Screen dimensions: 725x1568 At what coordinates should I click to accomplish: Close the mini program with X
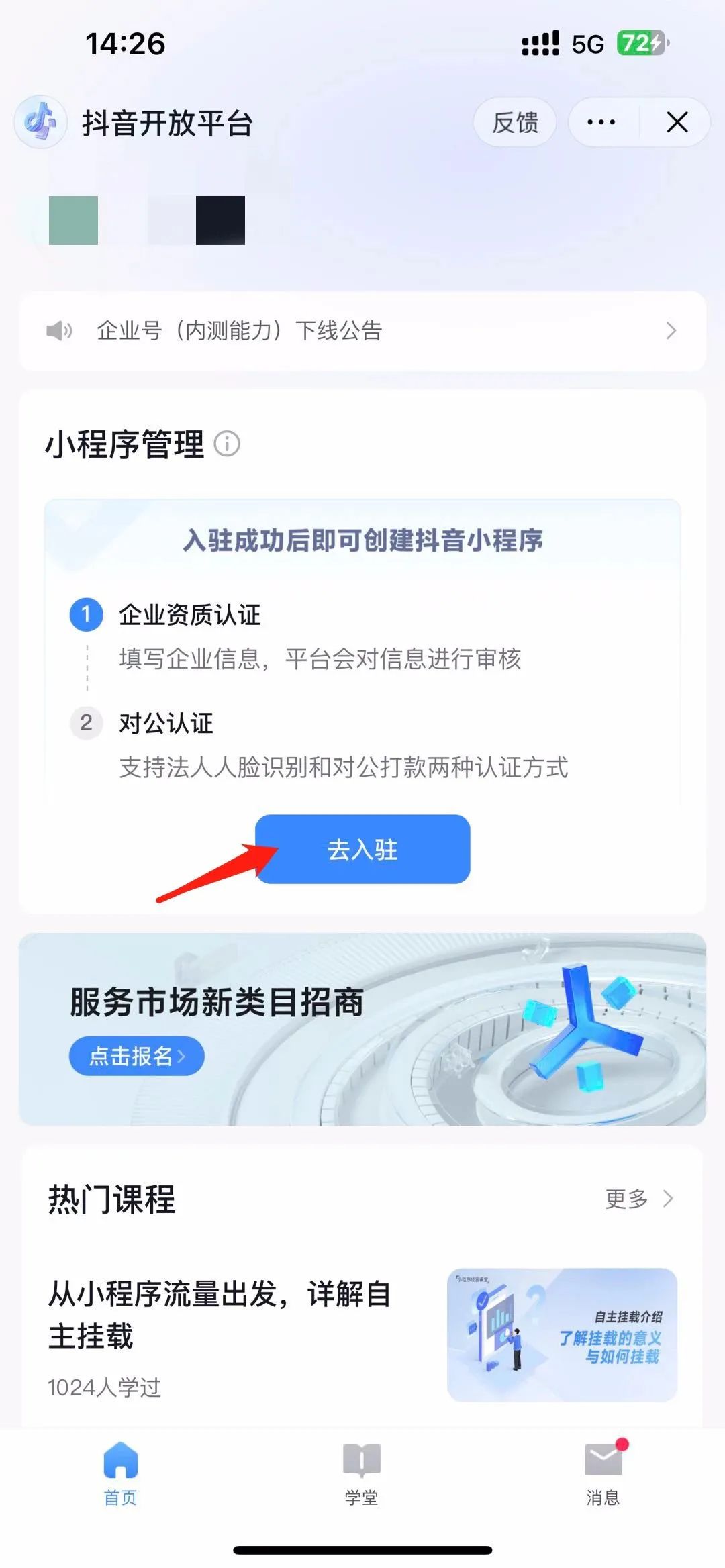(x=677, y=122)
